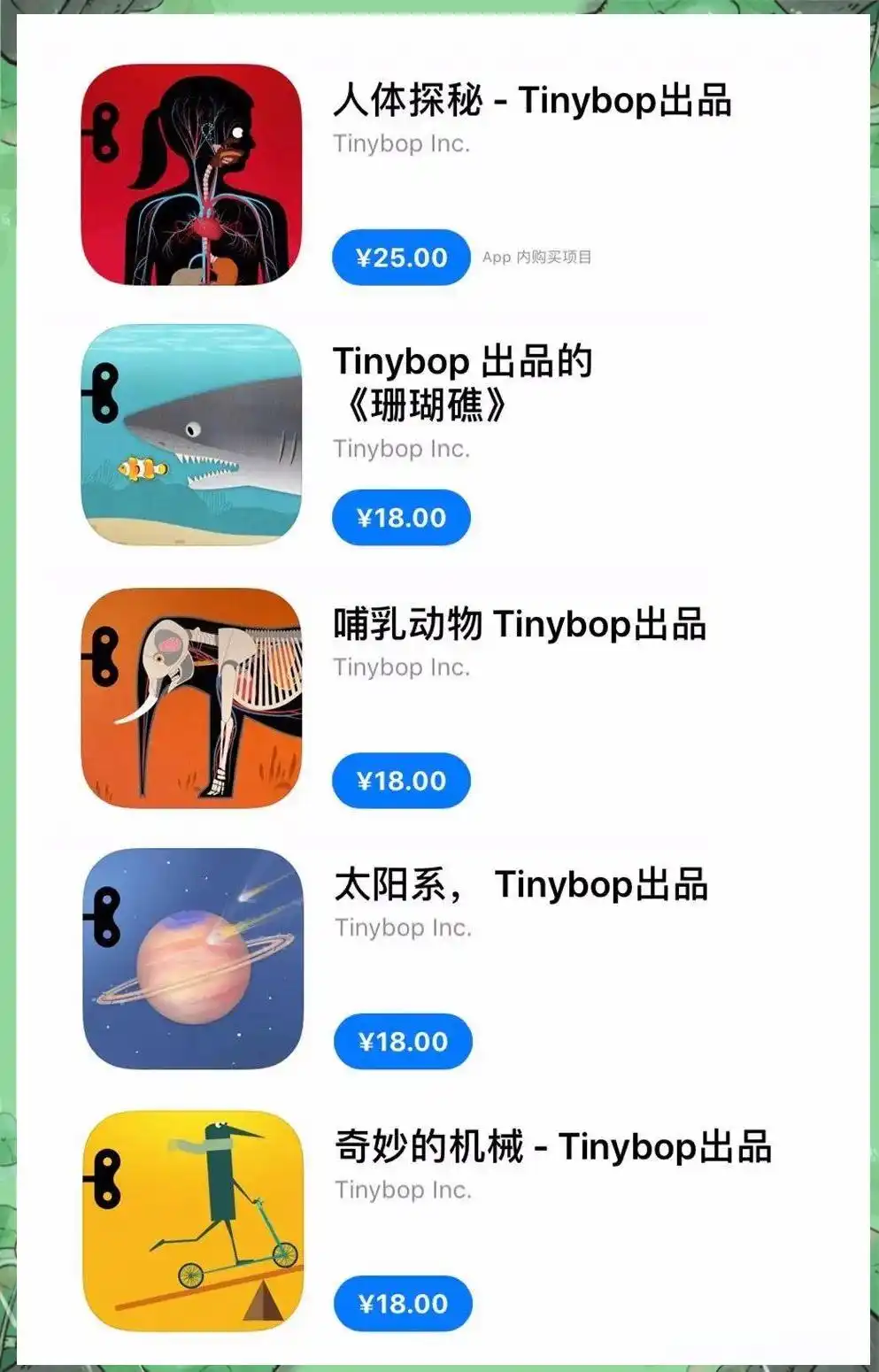Viewport: 879px width, 1372px height.
Task: Tap the ¥18.00 button for 珊瑚礁
Action: coord(403,519)
